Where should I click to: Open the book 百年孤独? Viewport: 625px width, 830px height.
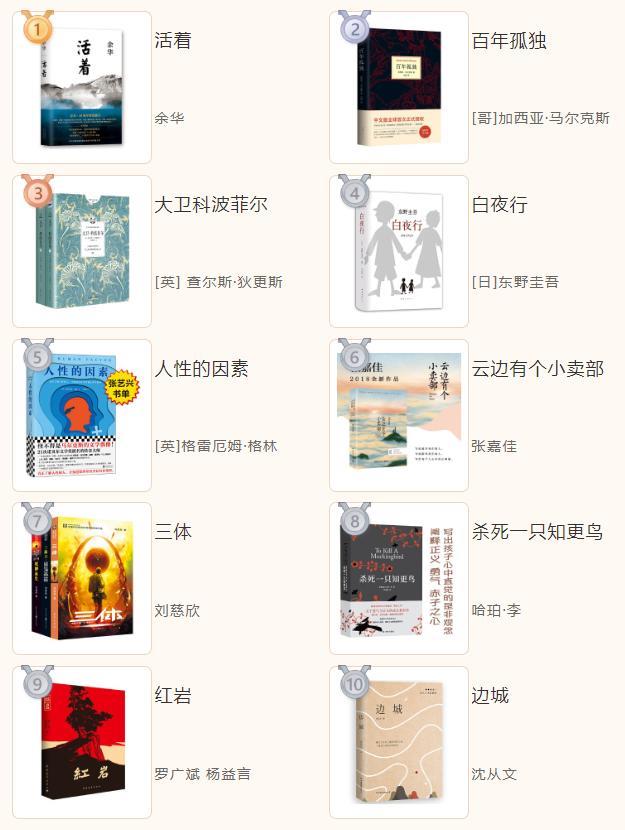pos(508,41)
